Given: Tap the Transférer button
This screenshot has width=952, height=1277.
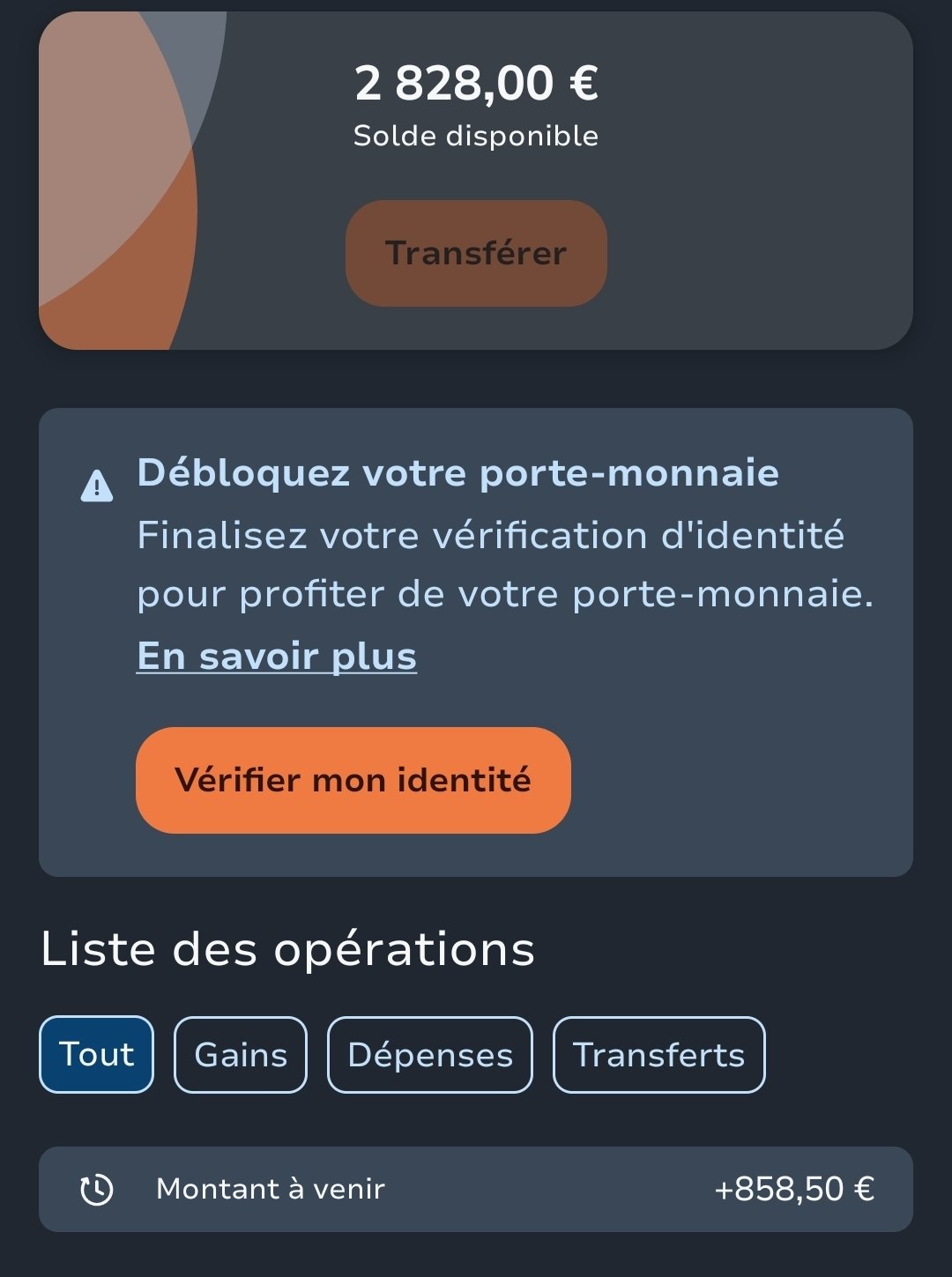Looking at the screenshot, I should (x=476, y=254).
